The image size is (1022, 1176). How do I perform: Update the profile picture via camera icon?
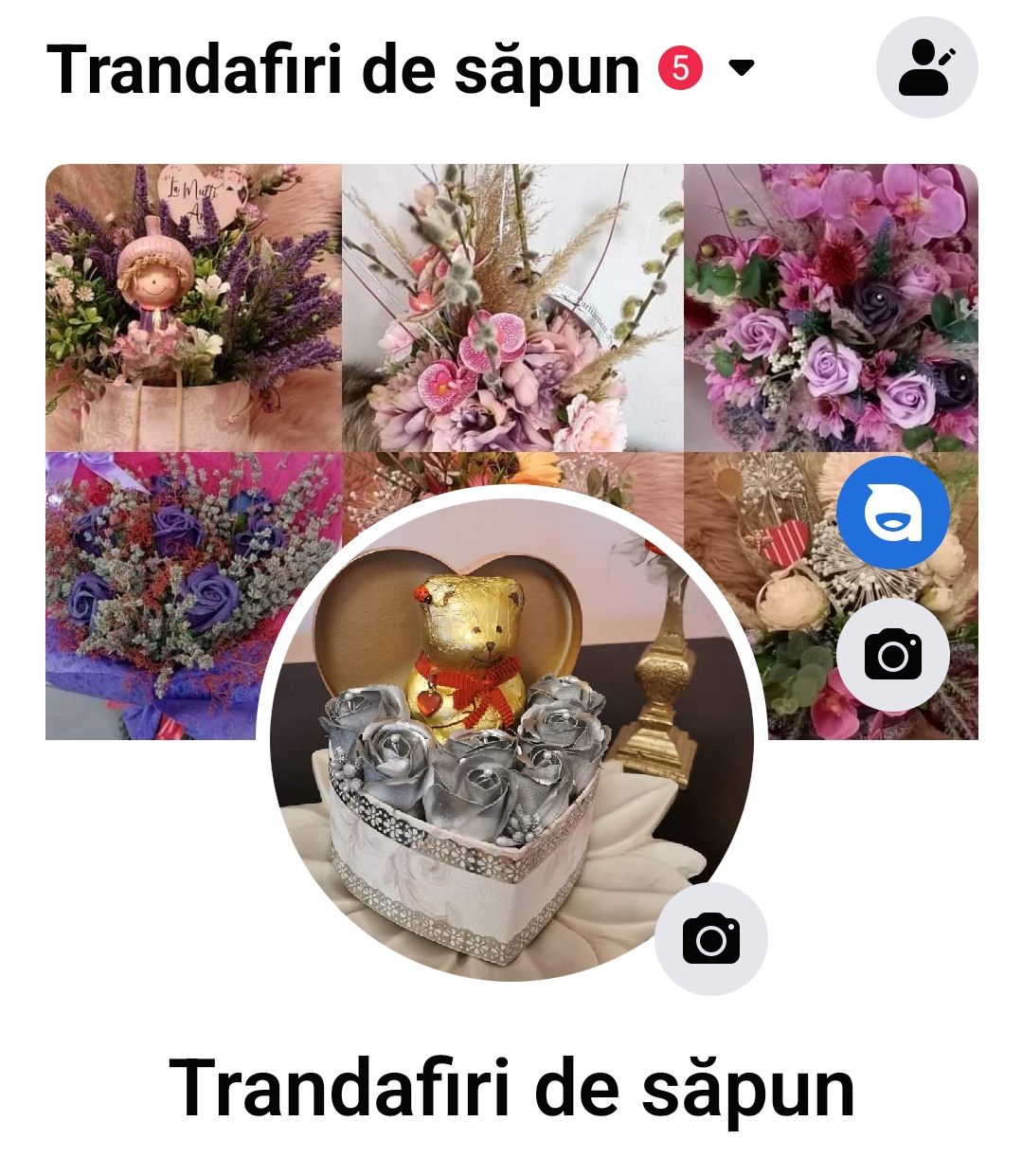pyautogui.click(x=710, y=939)
